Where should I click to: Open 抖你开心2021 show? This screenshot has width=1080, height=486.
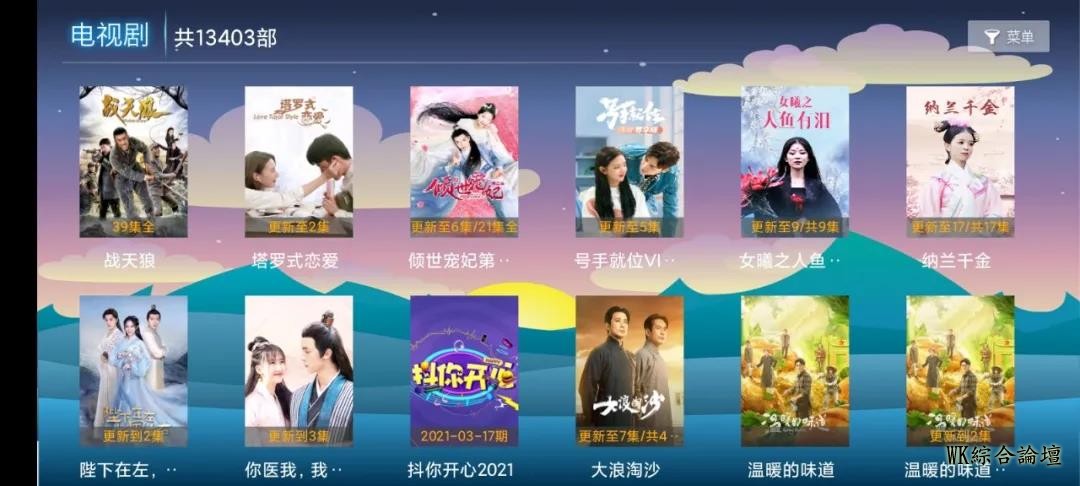click(x=464, y=371)
